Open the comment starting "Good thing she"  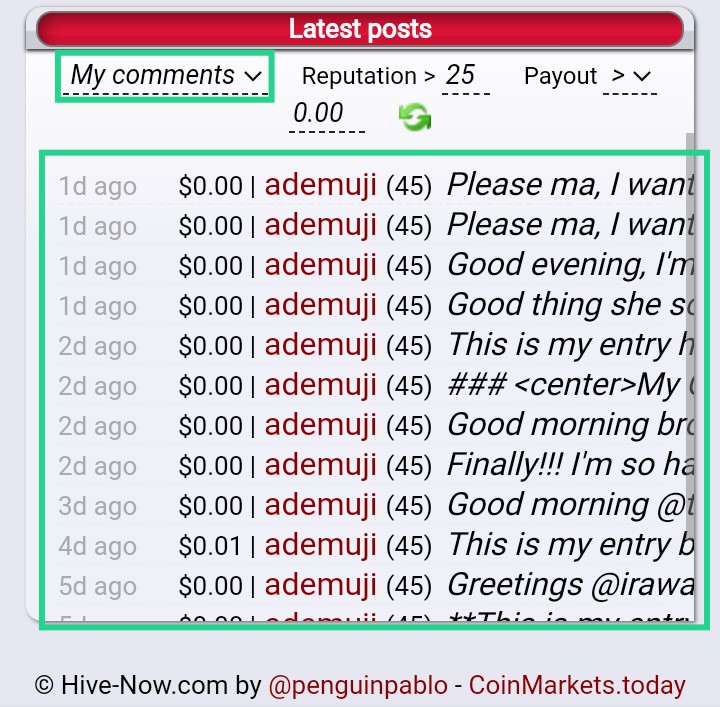(x=570, y=305)
